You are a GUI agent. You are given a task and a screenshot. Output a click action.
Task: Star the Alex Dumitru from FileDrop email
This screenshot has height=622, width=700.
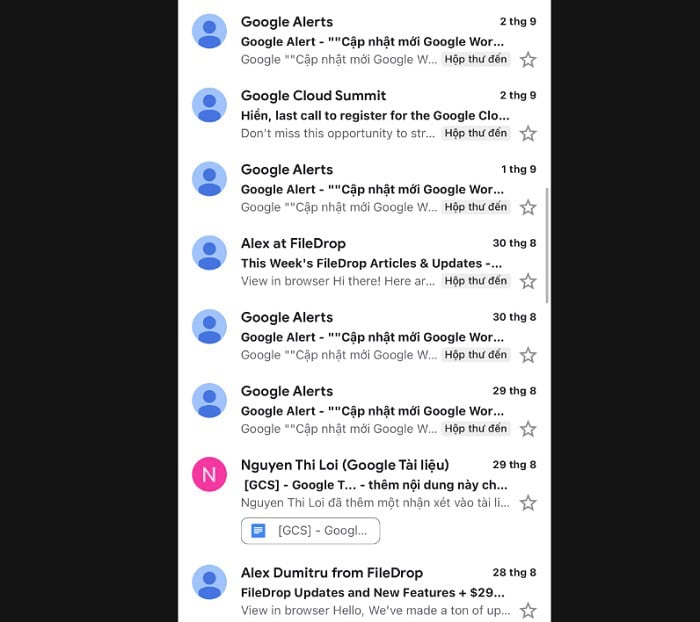(528, 610)
